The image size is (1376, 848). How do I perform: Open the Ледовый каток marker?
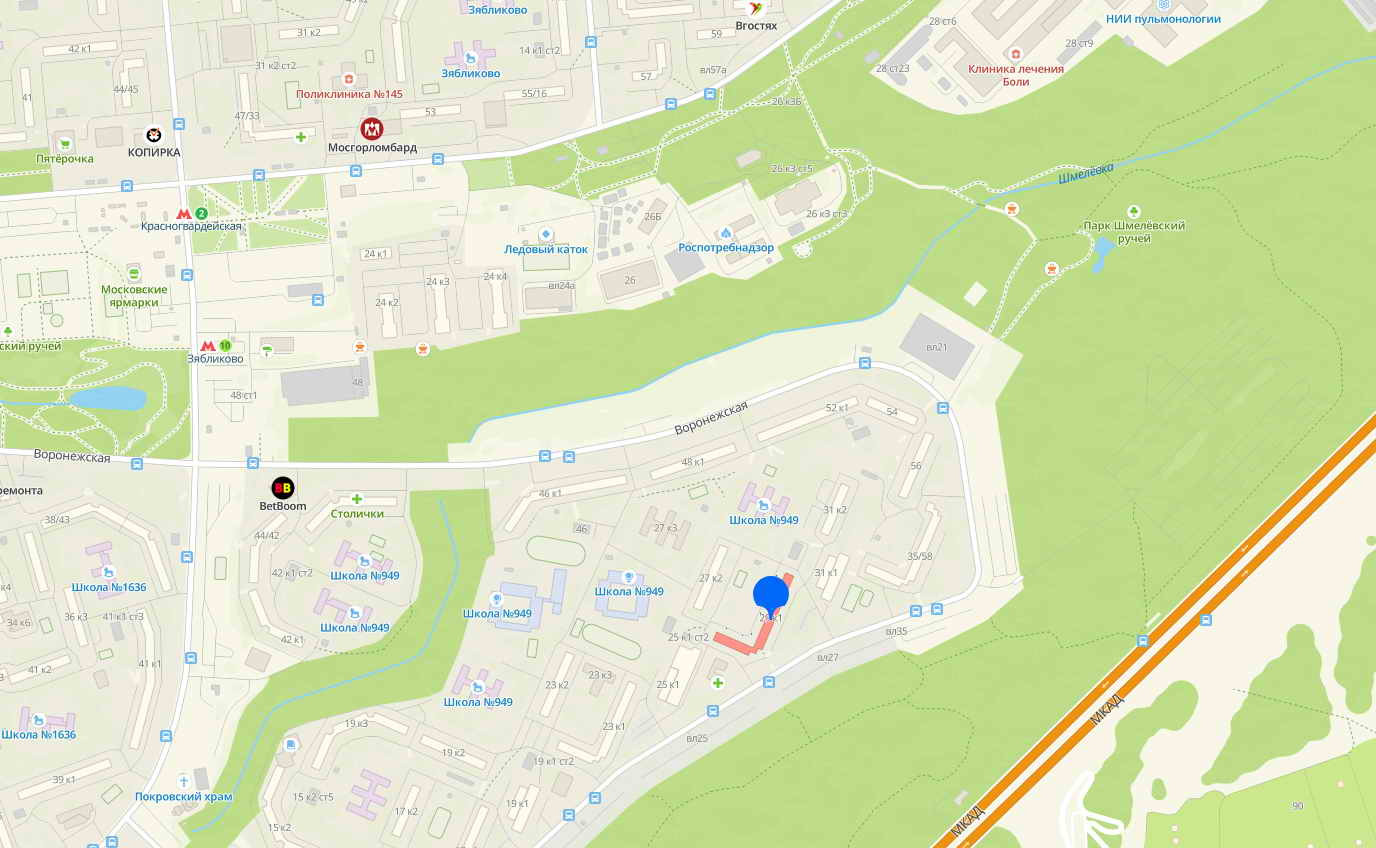[x=546, y=234]
